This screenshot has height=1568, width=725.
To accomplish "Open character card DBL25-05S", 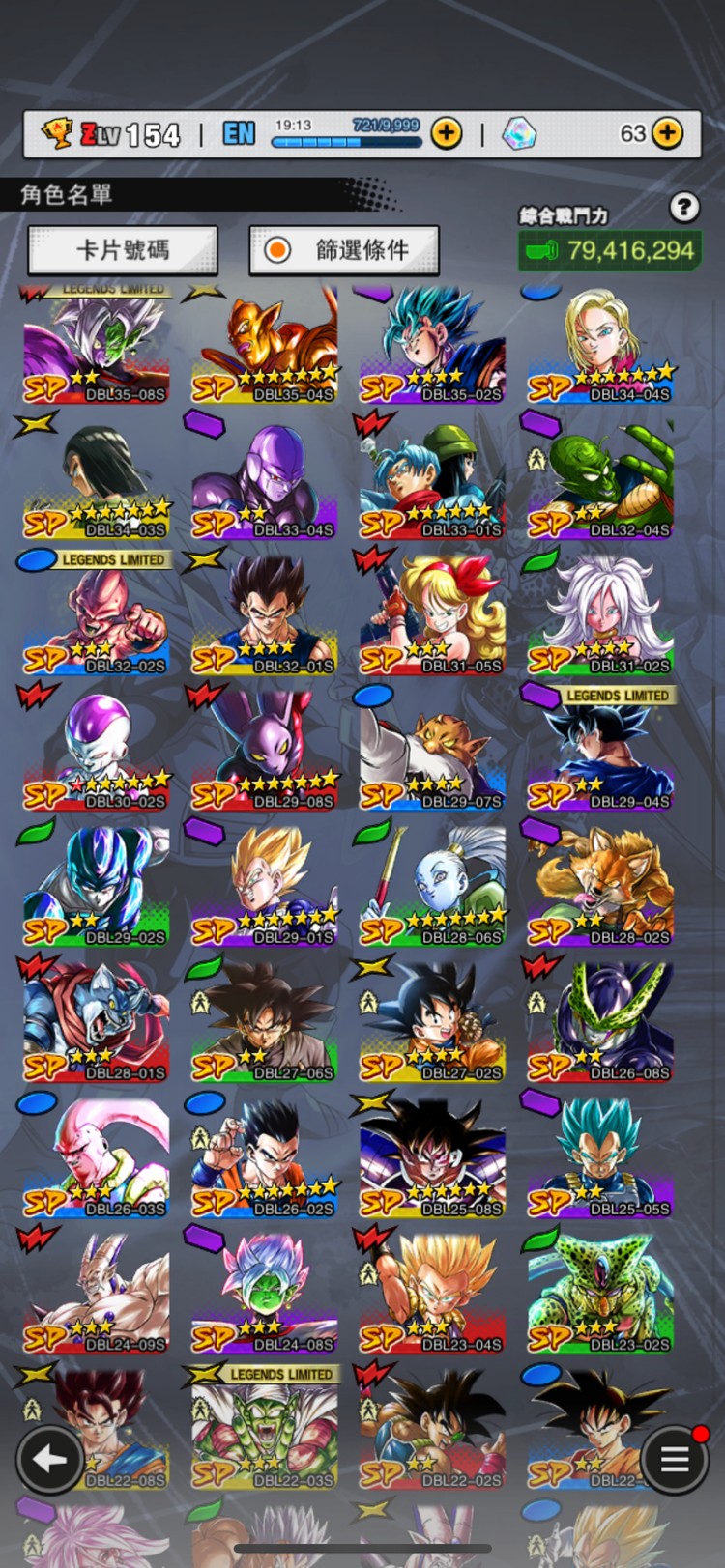I will pos(600,1157).
